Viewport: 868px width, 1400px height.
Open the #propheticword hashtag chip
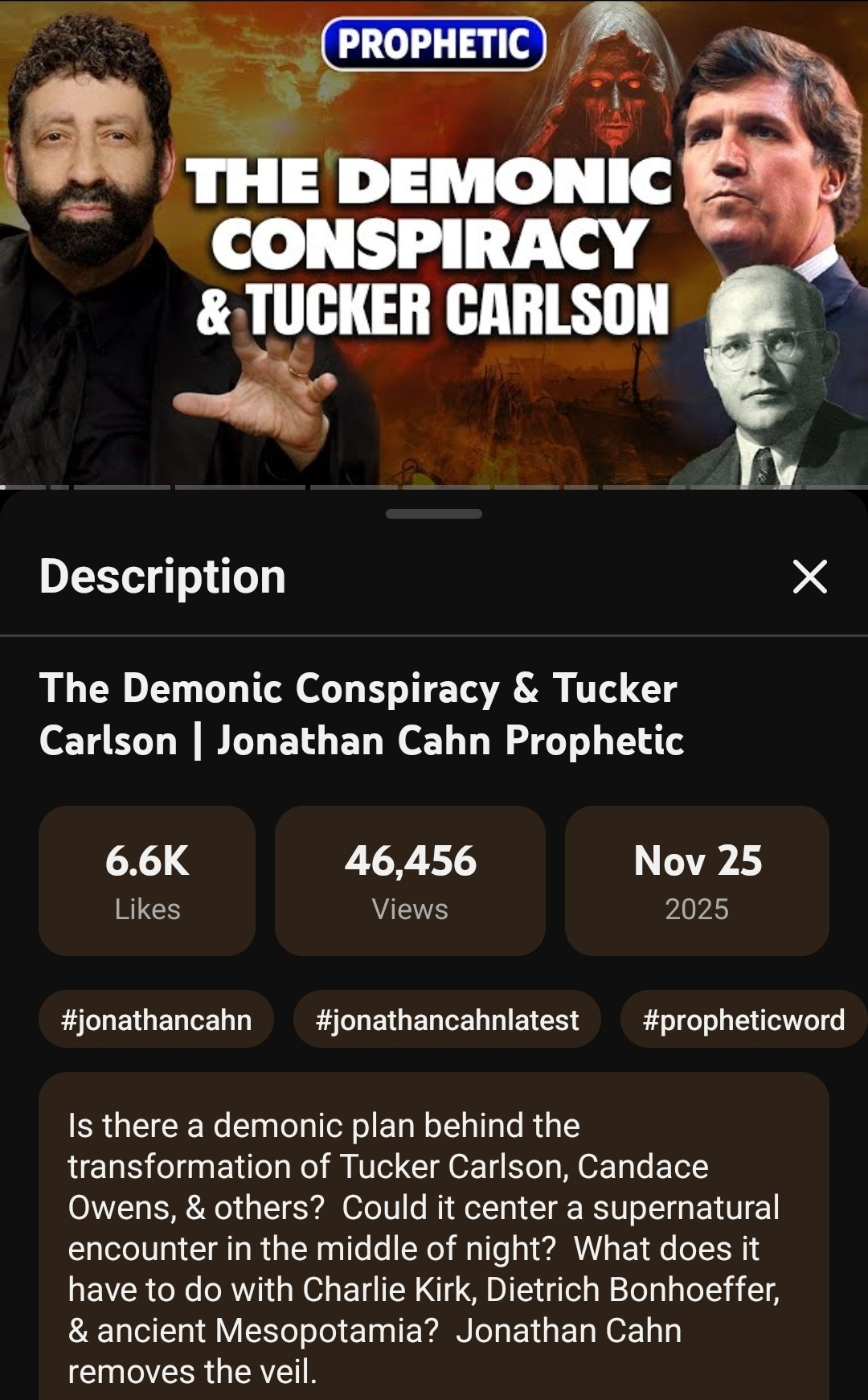[743, 1020]
